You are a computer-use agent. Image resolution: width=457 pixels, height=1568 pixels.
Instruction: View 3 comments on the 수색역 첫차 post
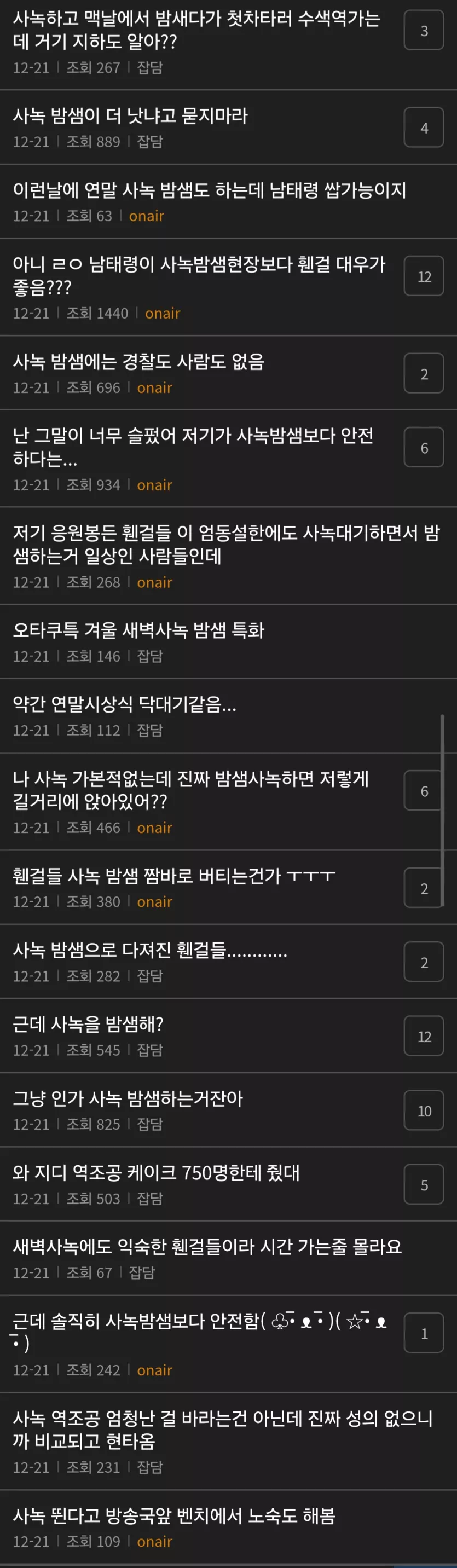424,31
